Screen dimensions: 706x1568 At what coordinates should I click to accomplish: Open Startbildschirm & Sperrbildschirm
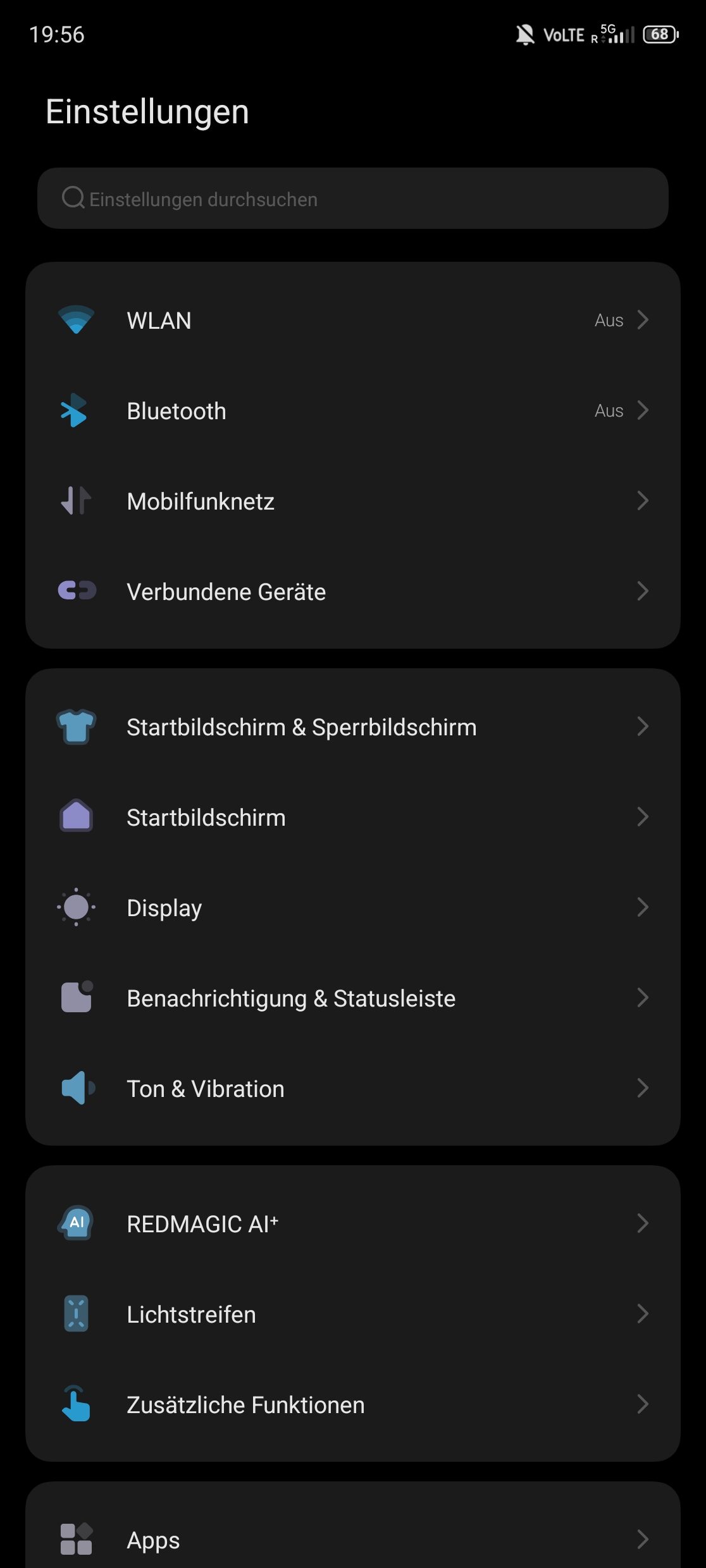tap(353, 726)
